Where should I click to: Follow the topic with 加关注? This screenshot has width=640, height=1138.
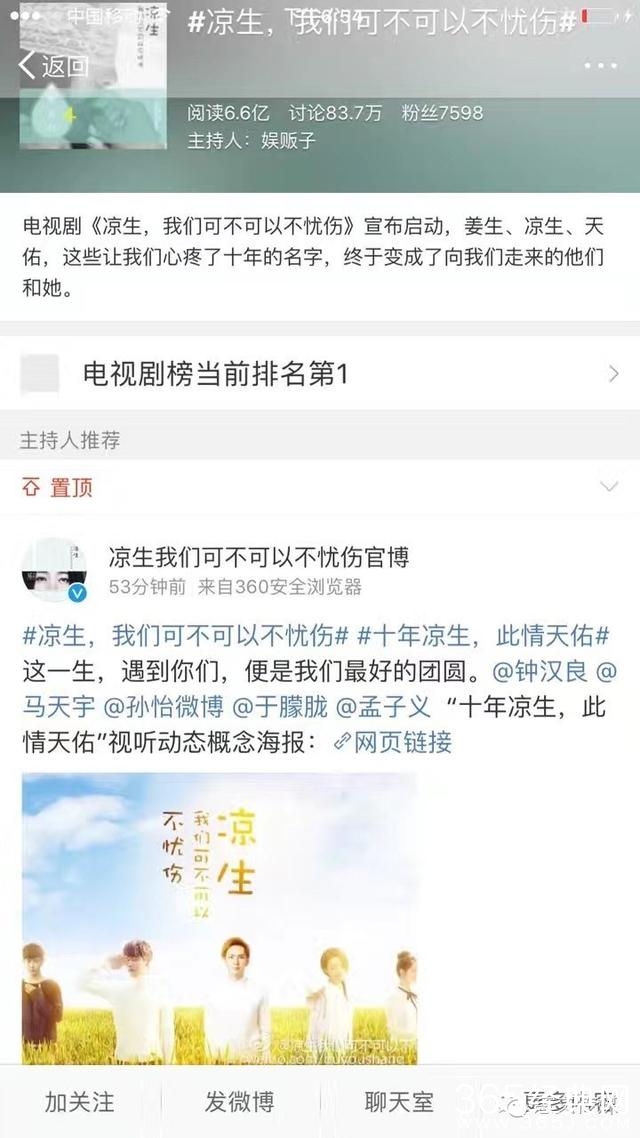tap(80, 1102)
